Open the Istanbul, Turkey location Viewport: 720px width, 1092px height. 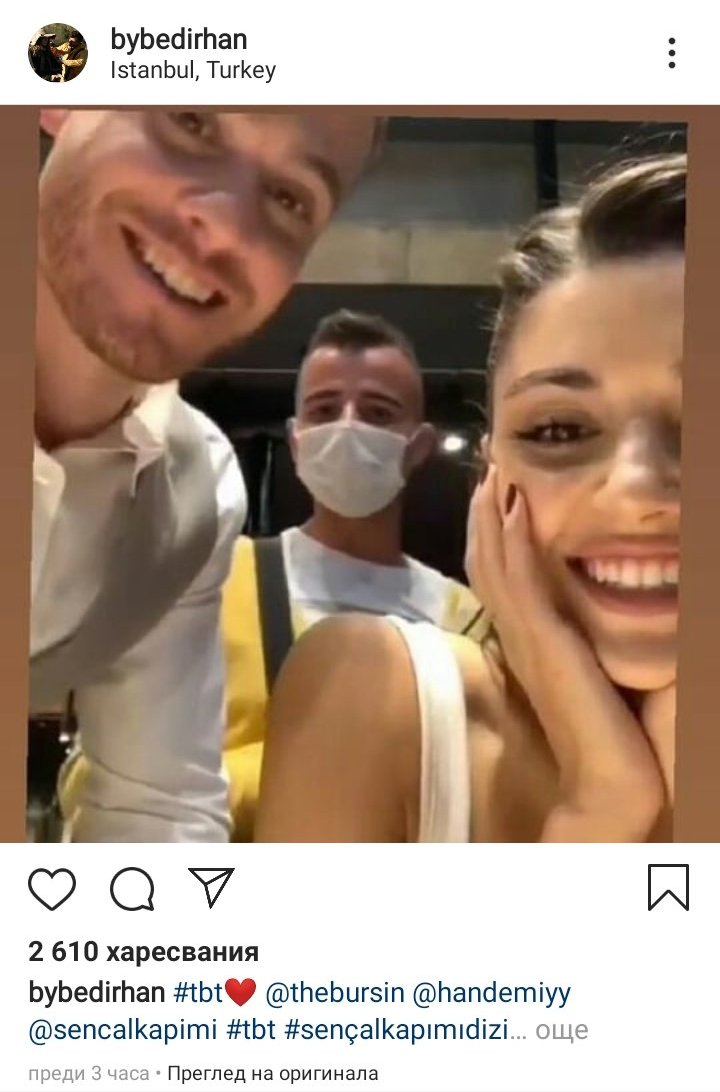[193, 70]
